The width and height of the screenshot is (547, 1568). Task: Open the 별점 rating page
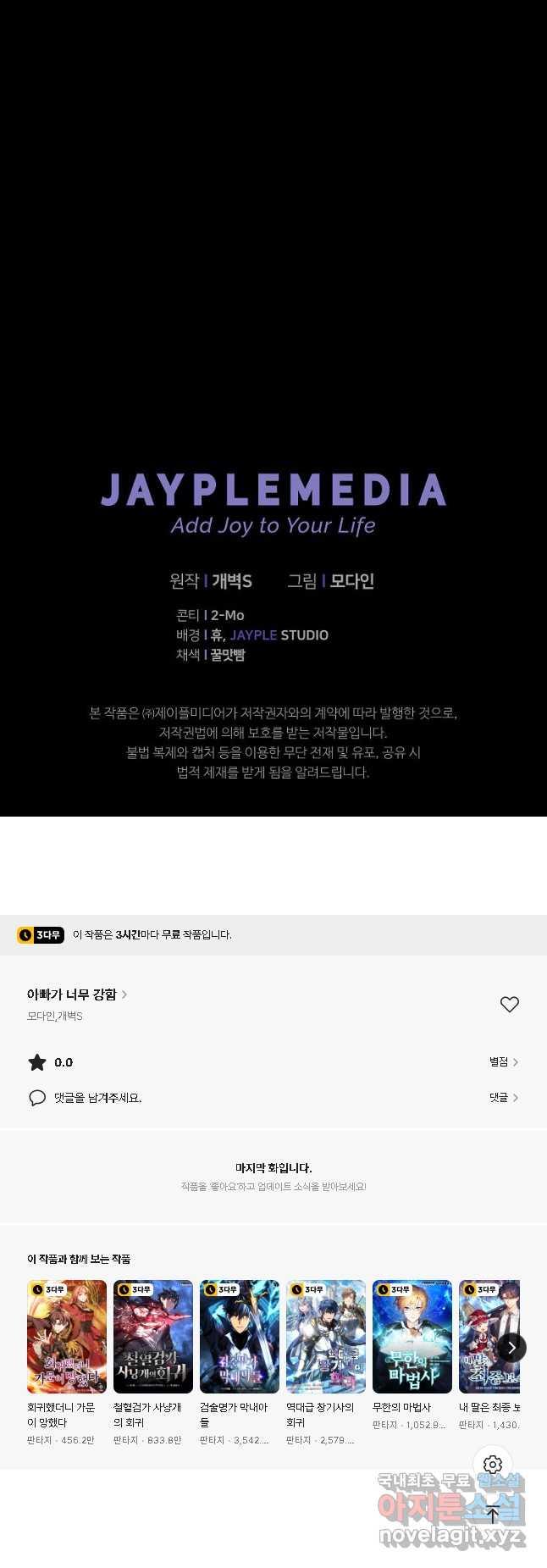pos(503,1061)
